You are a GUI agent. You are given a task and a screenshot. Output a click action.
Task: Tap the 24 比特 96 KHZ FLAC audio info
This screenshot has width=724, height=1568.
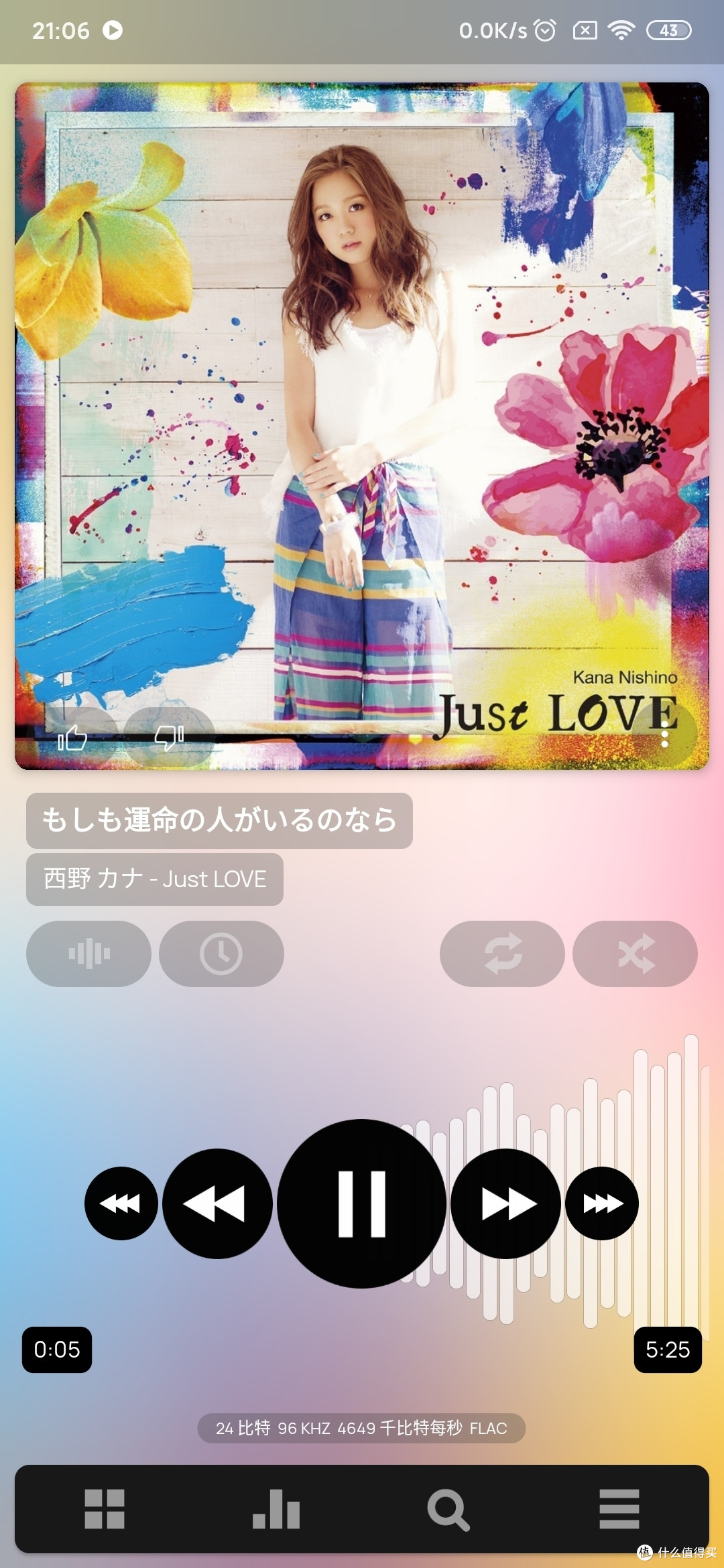point(361,1428)
